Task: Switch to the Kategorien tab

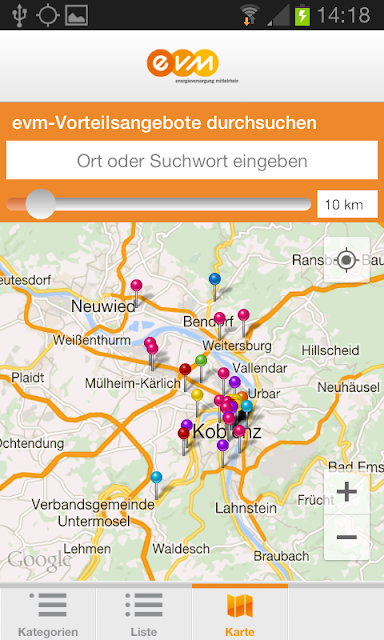Action: [48, 613]
